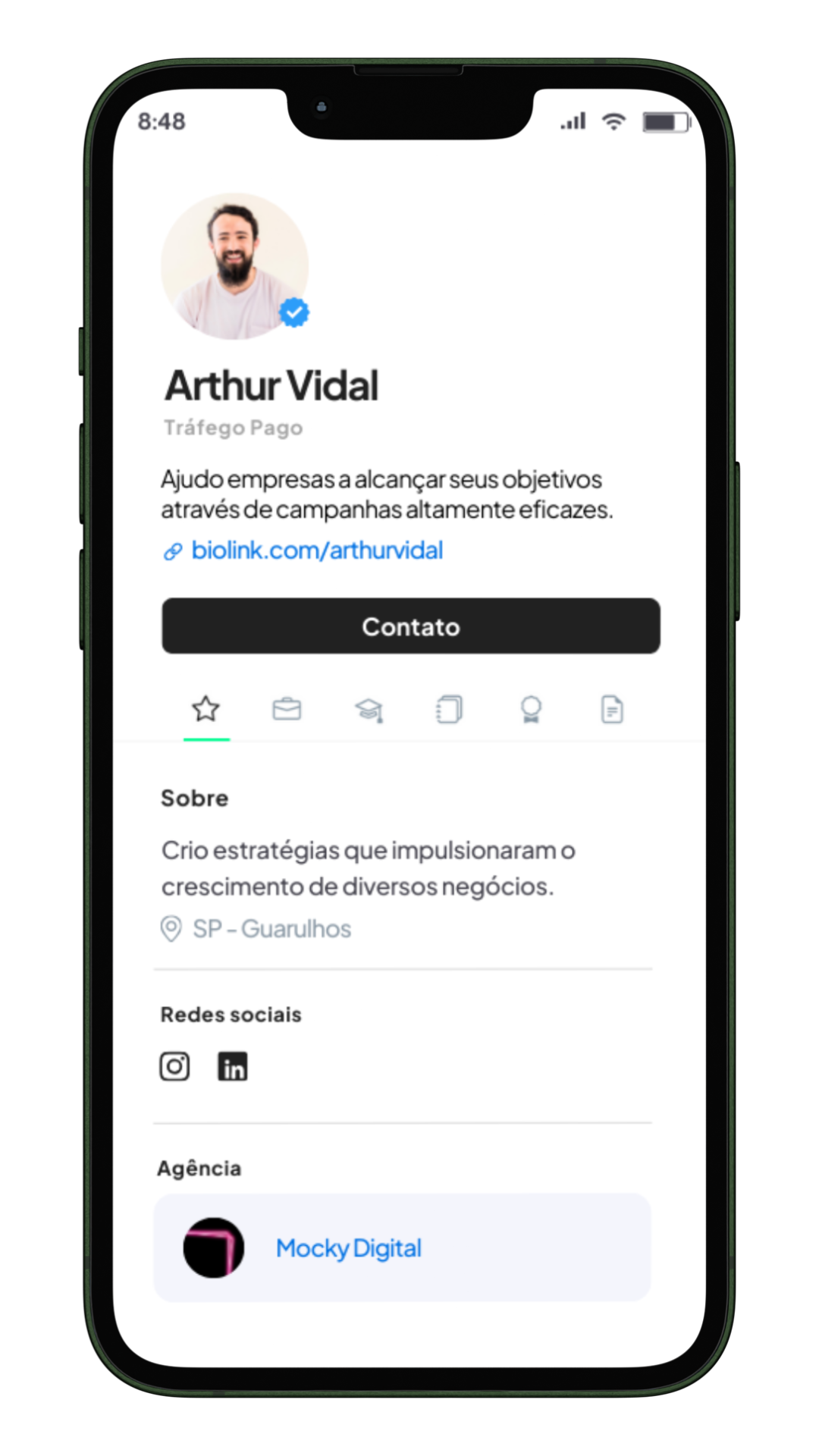Tap the Contato button
The image size is (819, 1456).
[x=410, y=626]
